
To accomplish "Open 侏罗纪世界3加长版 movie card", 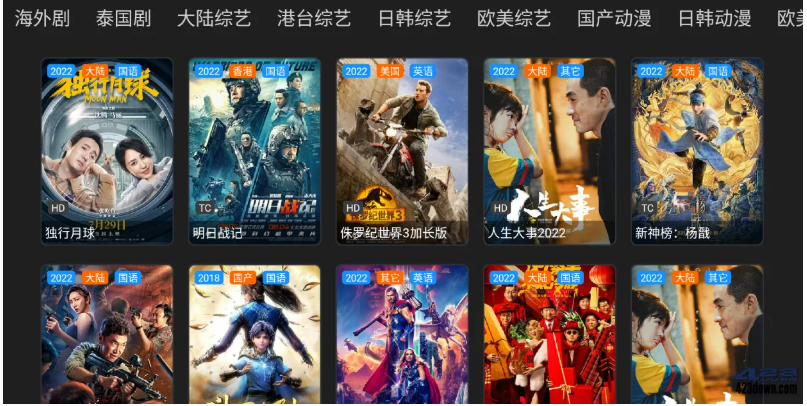I will [402, 150].
